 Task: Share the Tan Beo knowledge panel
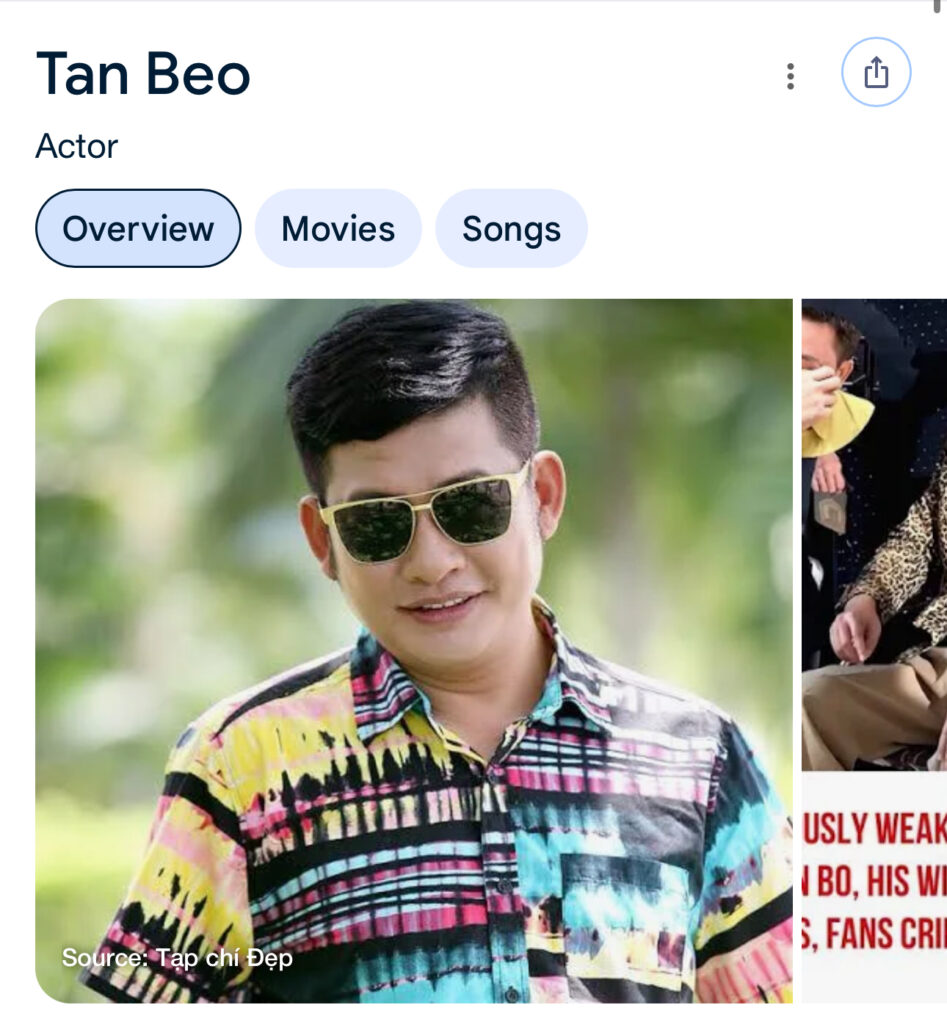click(x=876, y=72)
